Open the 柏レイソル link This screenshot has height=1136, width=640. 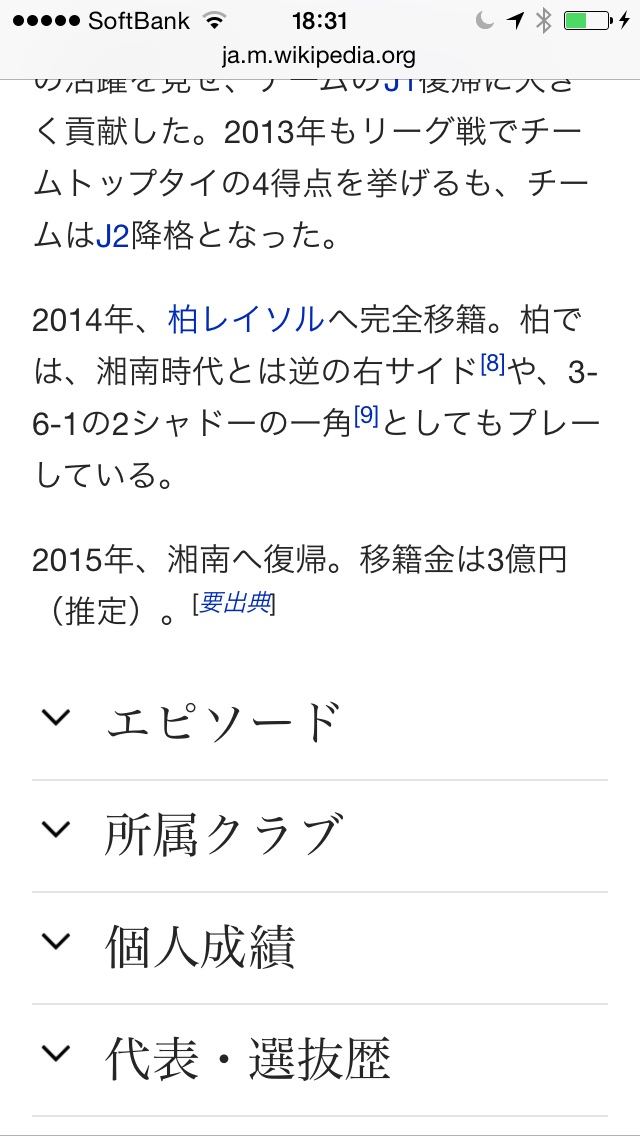(x=246, y=320)
